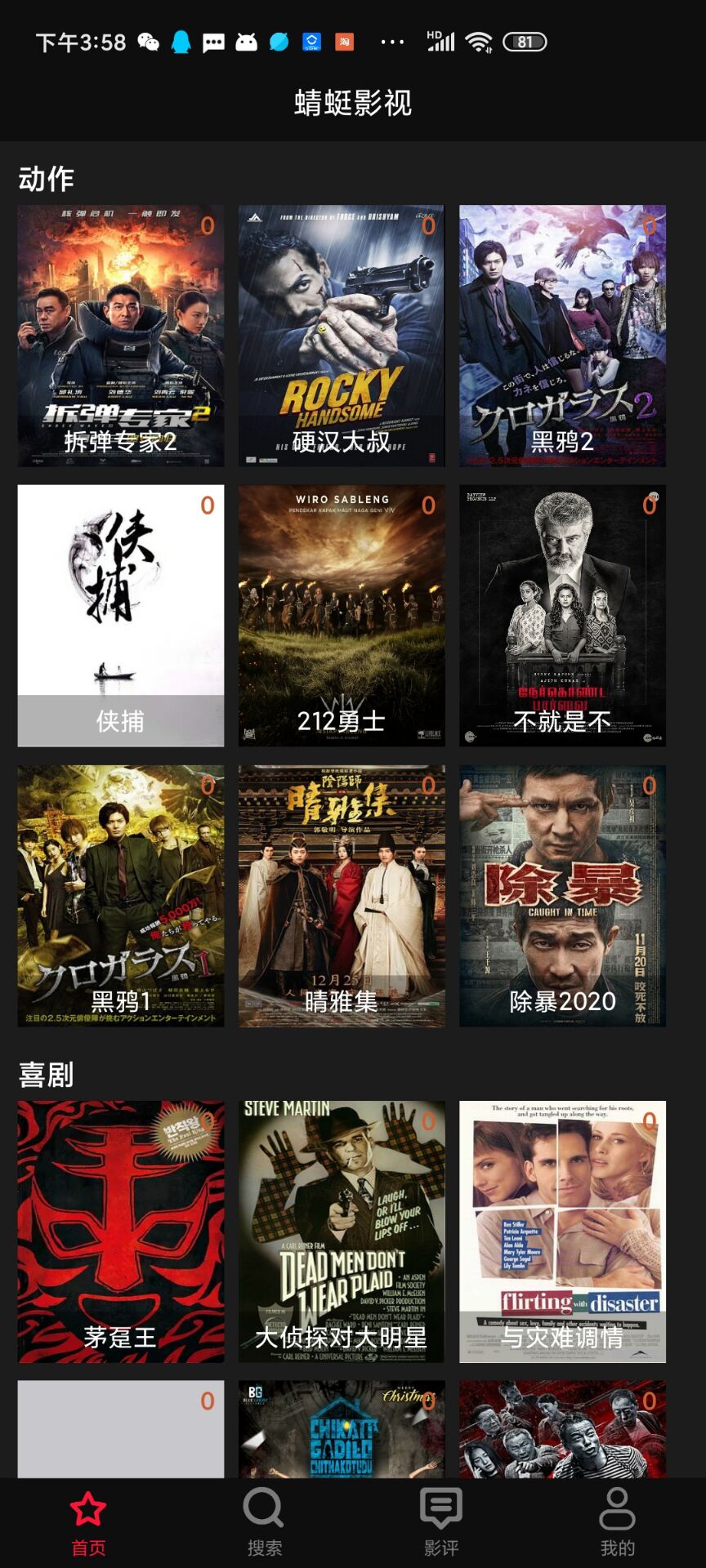Tap the 与灾难调情 movie card

click(562, 1232)
